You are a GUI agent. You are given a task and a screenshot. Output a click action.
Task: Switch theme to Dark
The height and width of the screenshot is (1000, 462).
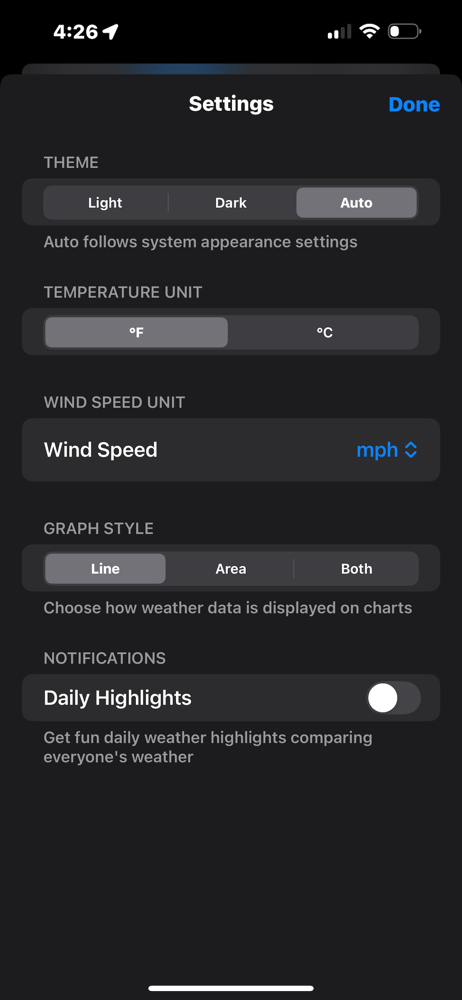(231, 203)
